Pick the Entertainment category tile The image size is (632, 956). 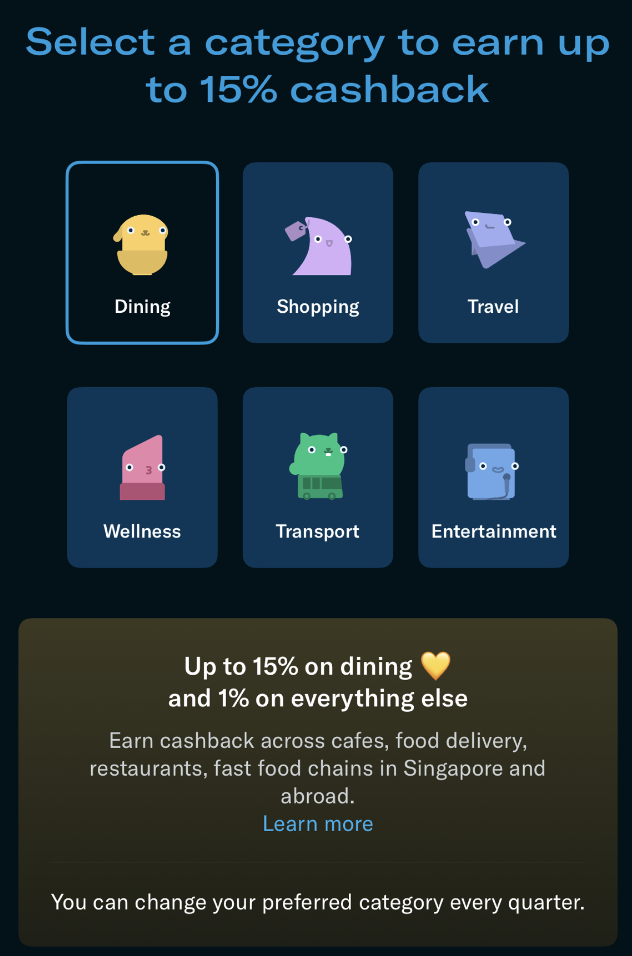tap(493, 477)
